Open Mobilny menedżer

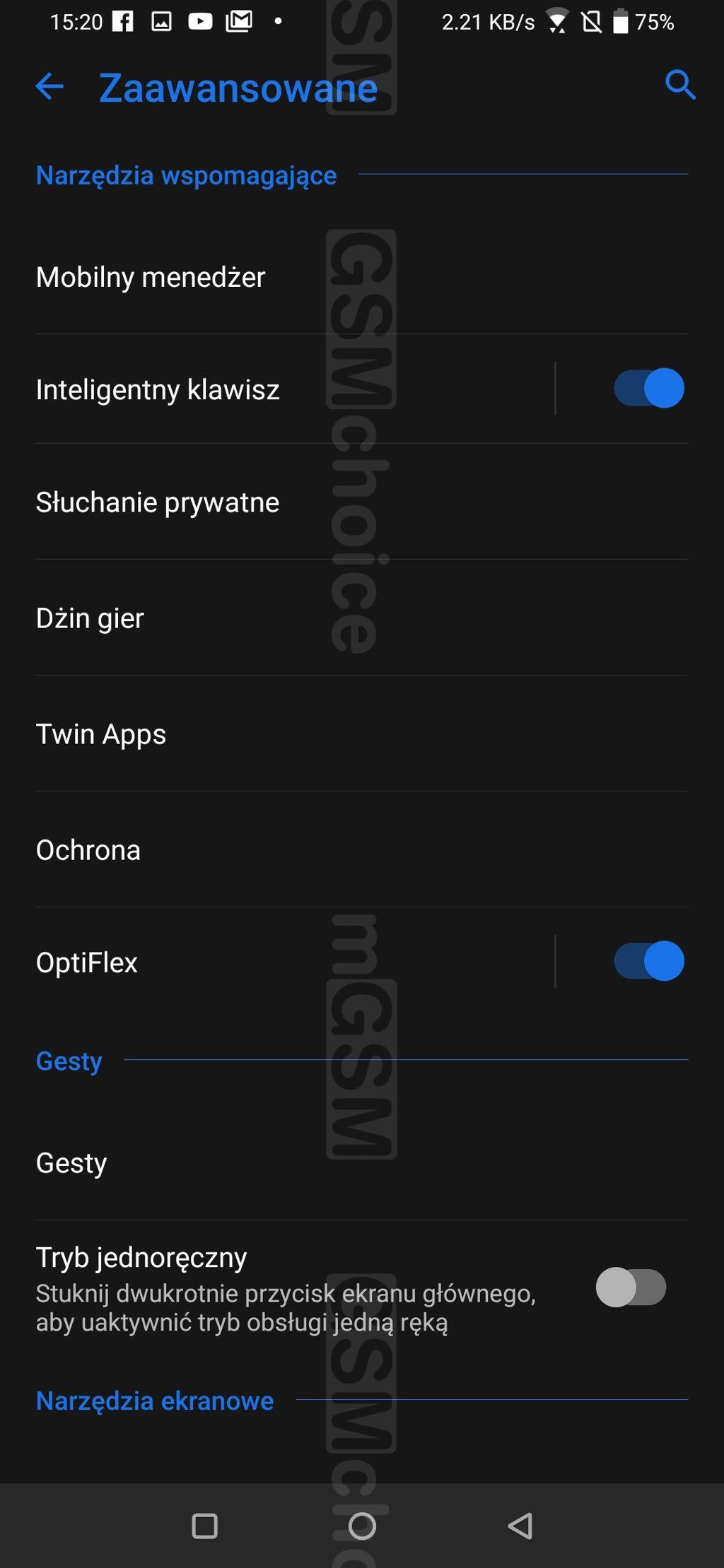coord(362,277)
